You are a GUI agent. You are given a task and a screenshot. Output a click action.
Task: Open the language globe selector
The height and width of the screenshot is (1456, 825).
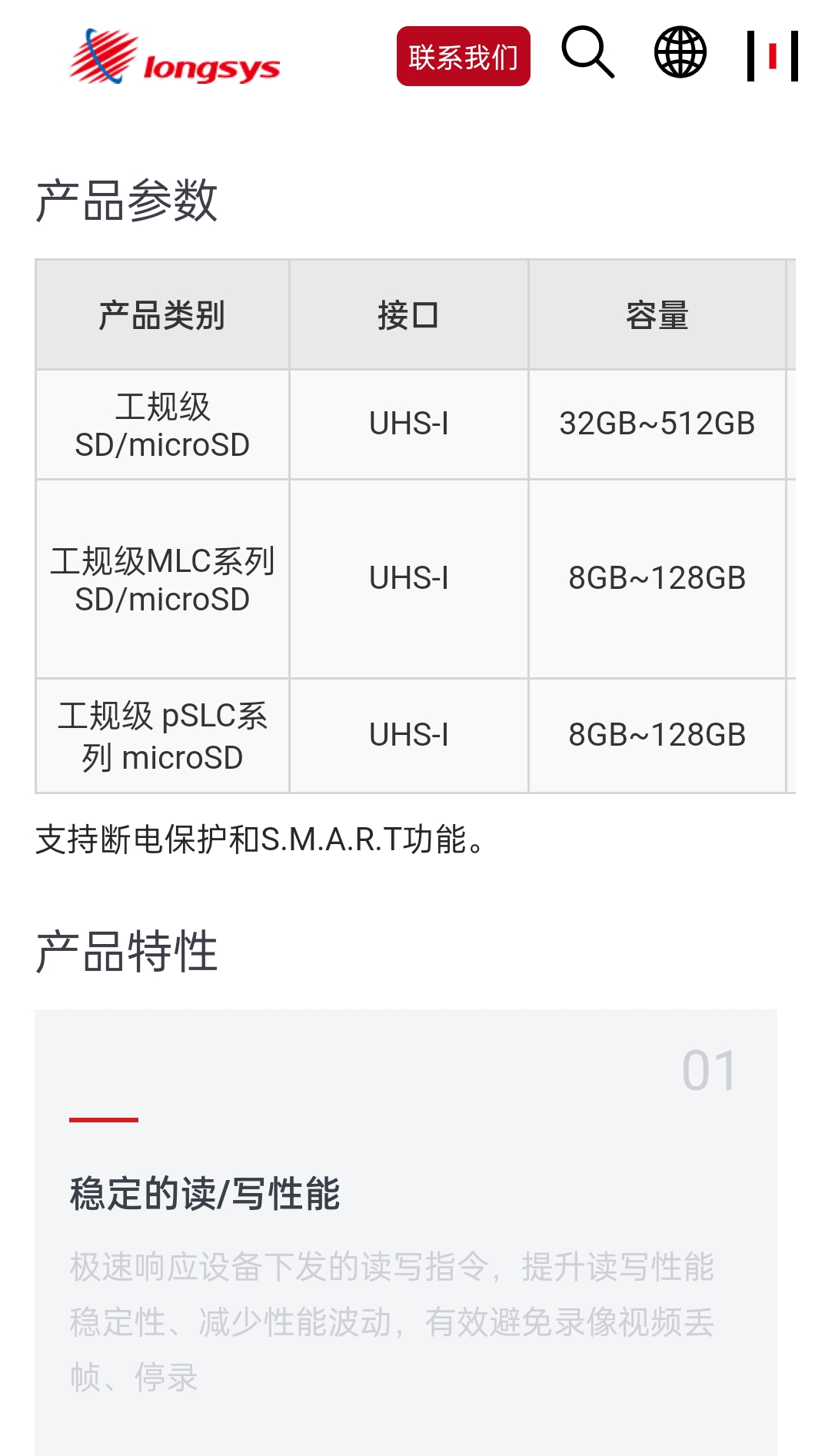tap(680, 52)
